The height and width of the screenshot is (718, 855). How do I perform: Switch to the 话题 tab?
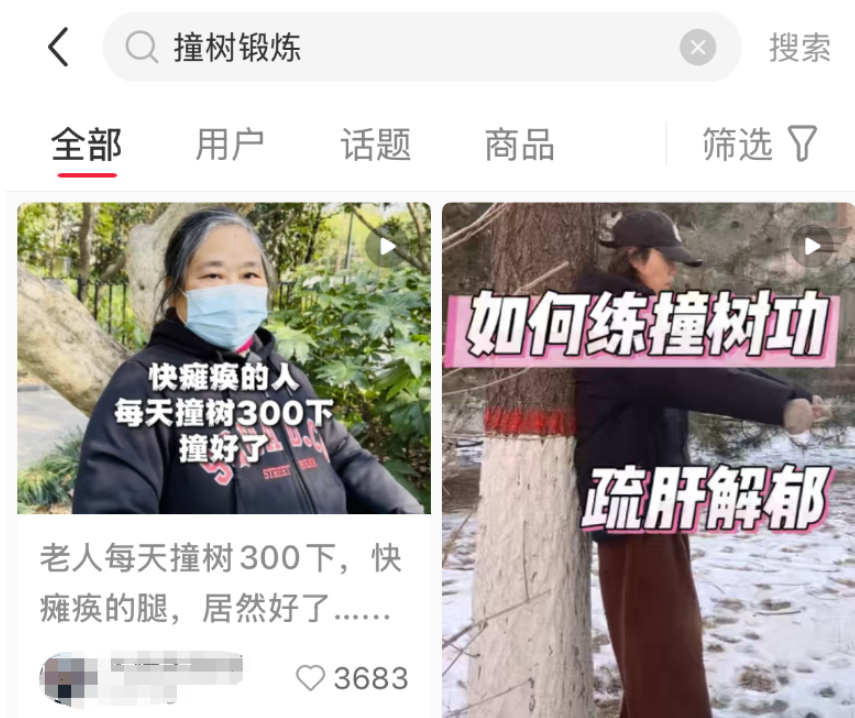pos(375,145)
